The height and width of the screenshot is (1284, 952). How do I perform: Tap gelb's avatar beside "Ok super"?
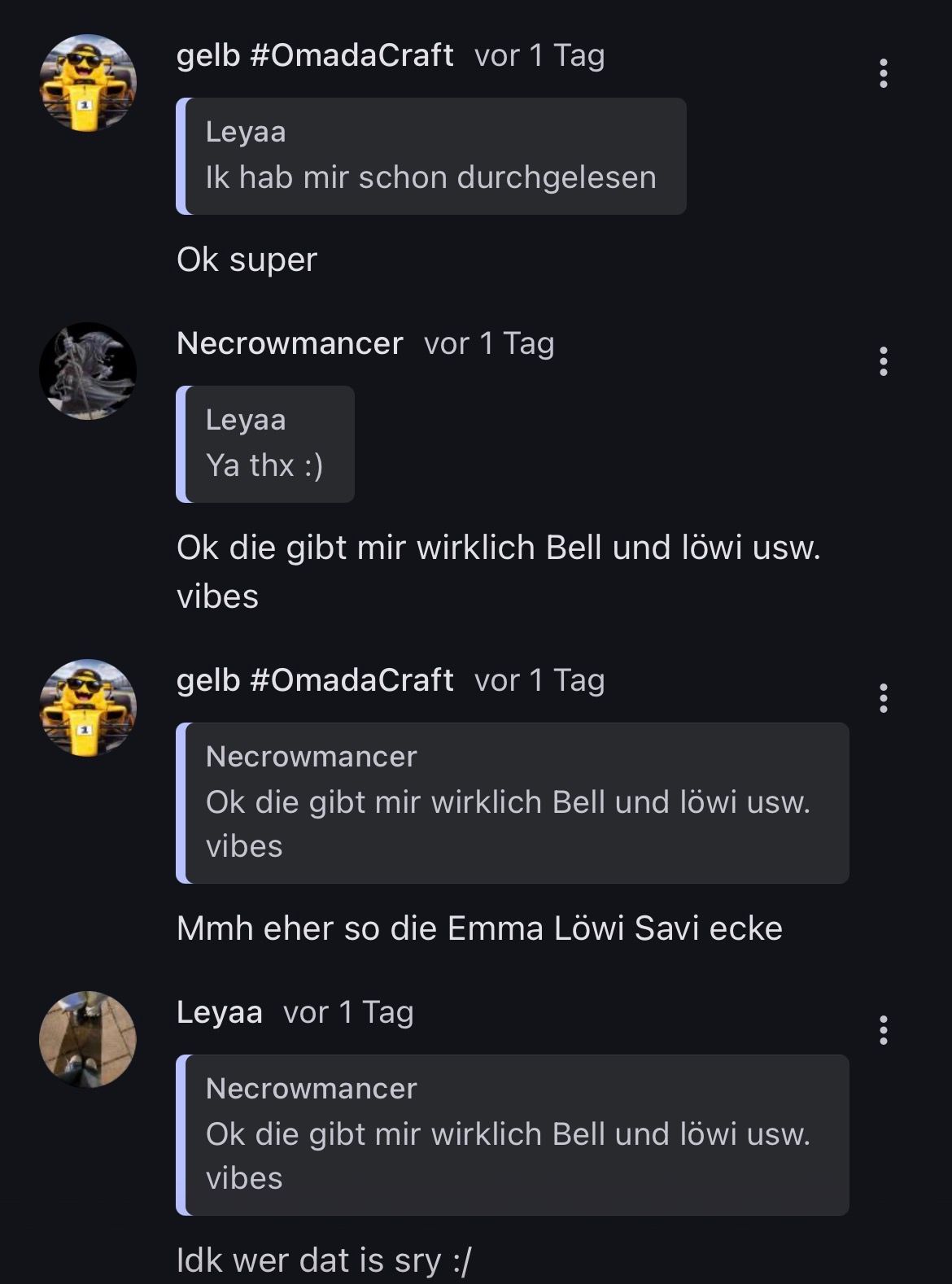88,83
